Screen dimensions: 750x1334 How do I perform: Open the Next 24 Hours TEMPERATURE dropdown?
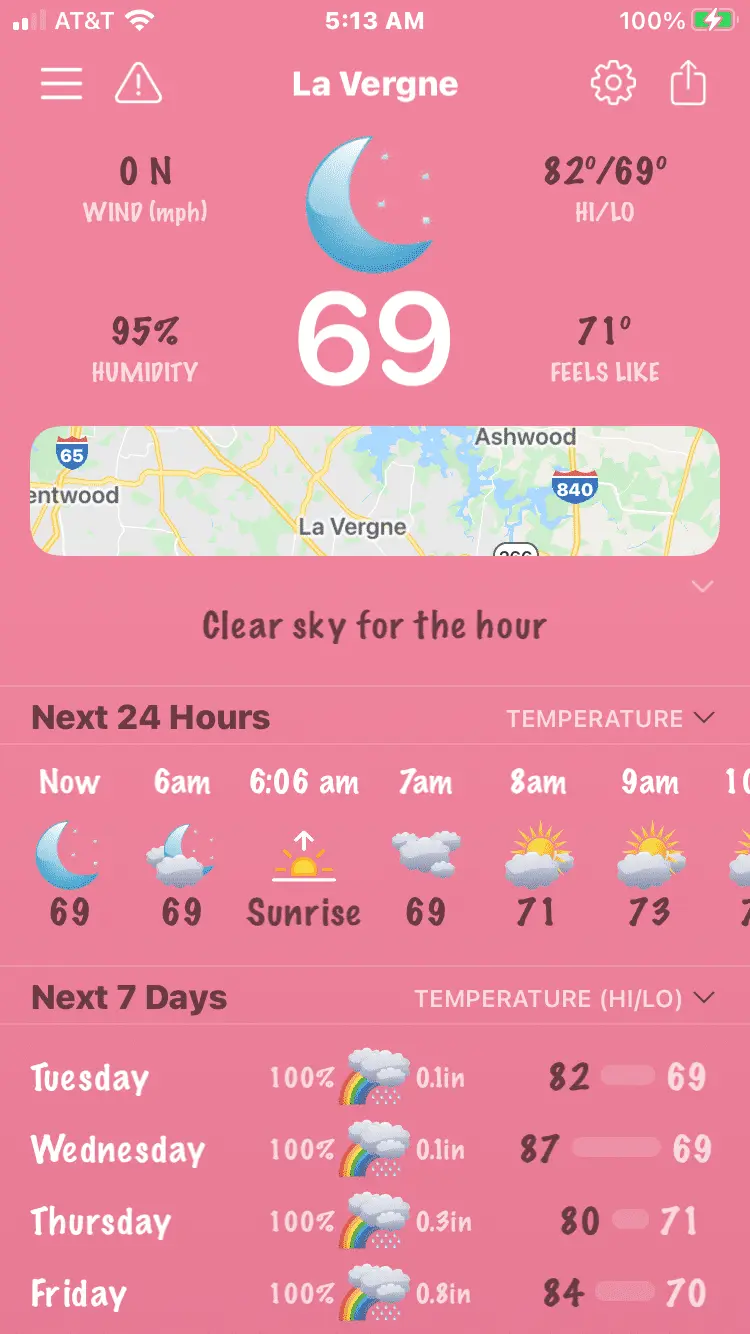610,718
